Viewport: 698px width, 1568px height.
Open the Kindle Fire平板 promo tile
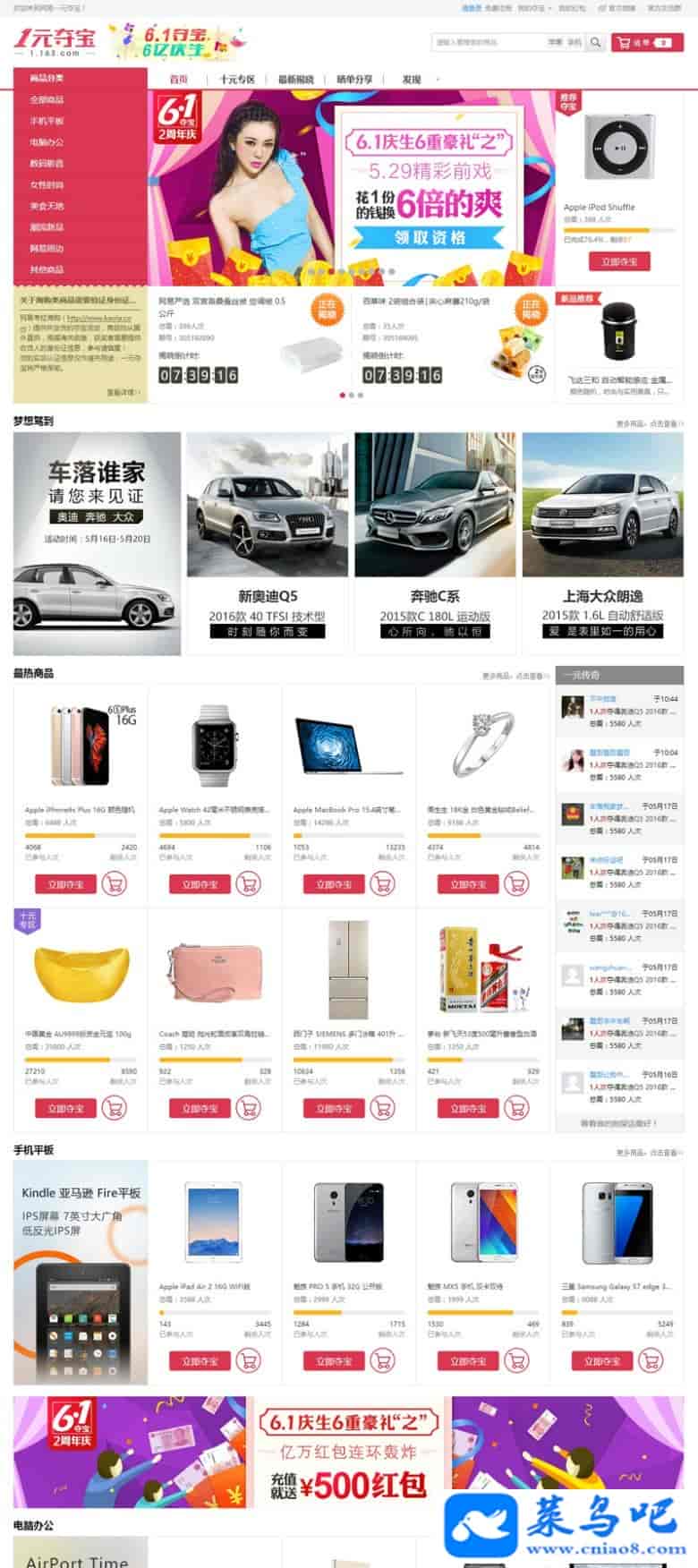tap(81, 1272)
